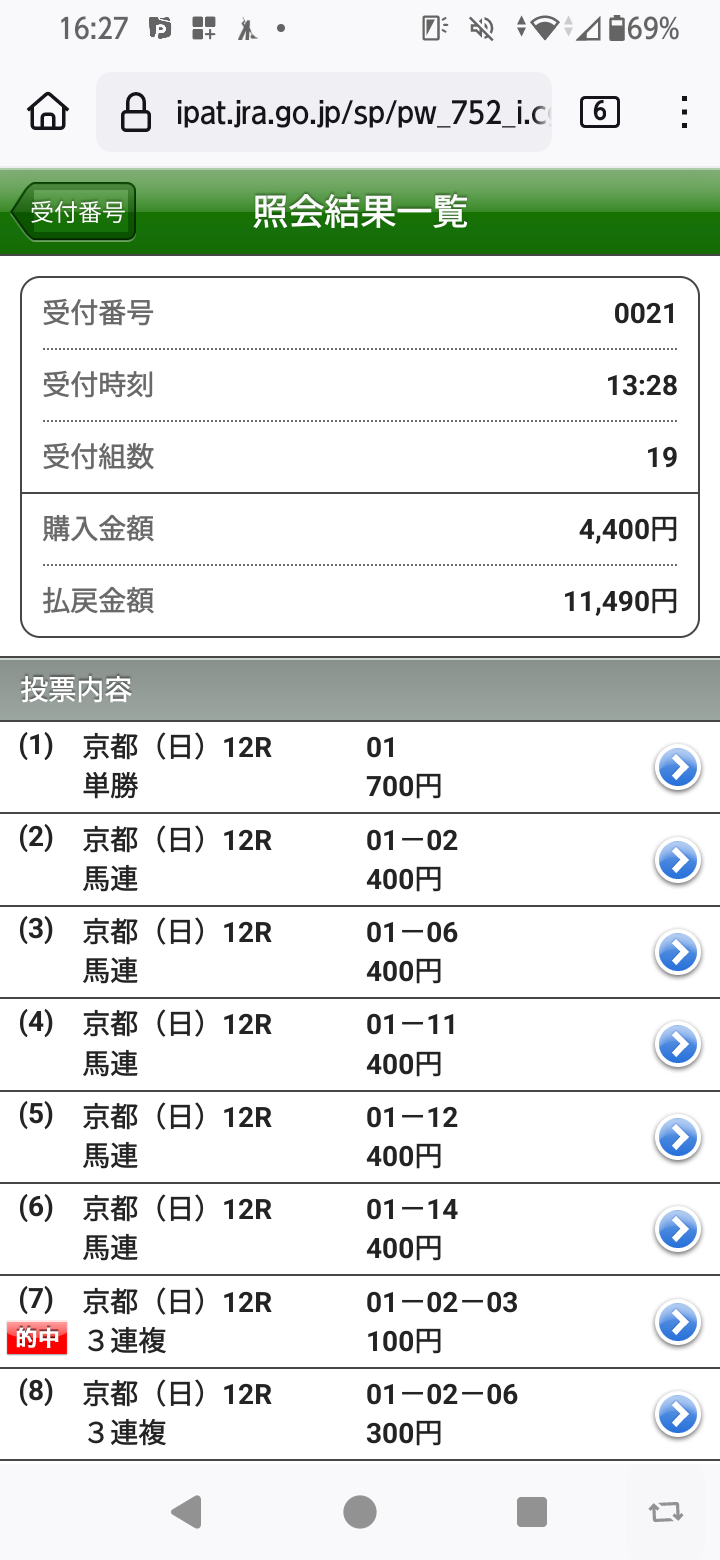The width and height of the screenshot is (720, 1560).
Task: Select bet (3) 馬連 01－06
Action: [x=677, y=952]
